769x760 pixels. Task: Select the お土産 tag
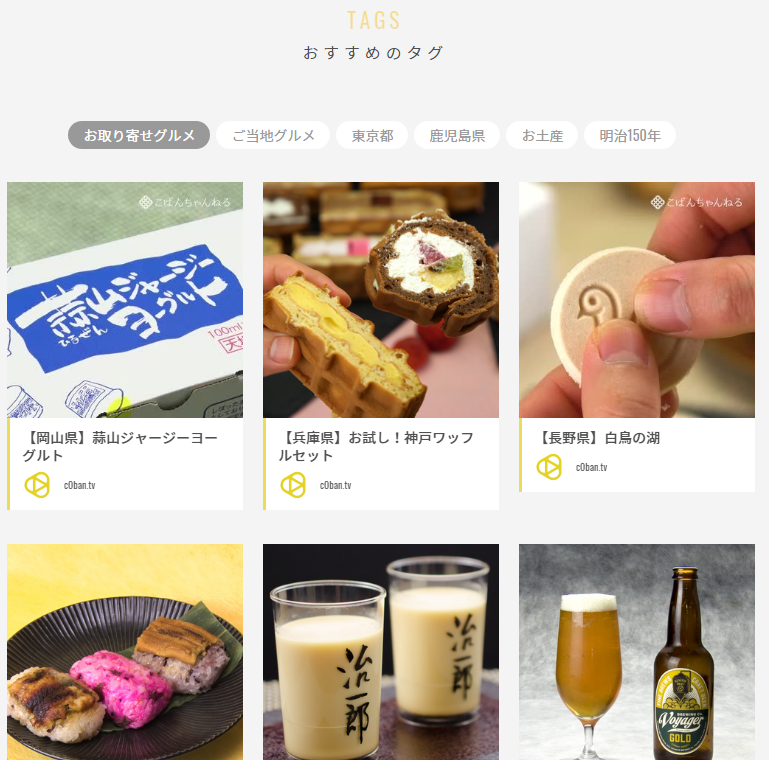coord(542,135)
